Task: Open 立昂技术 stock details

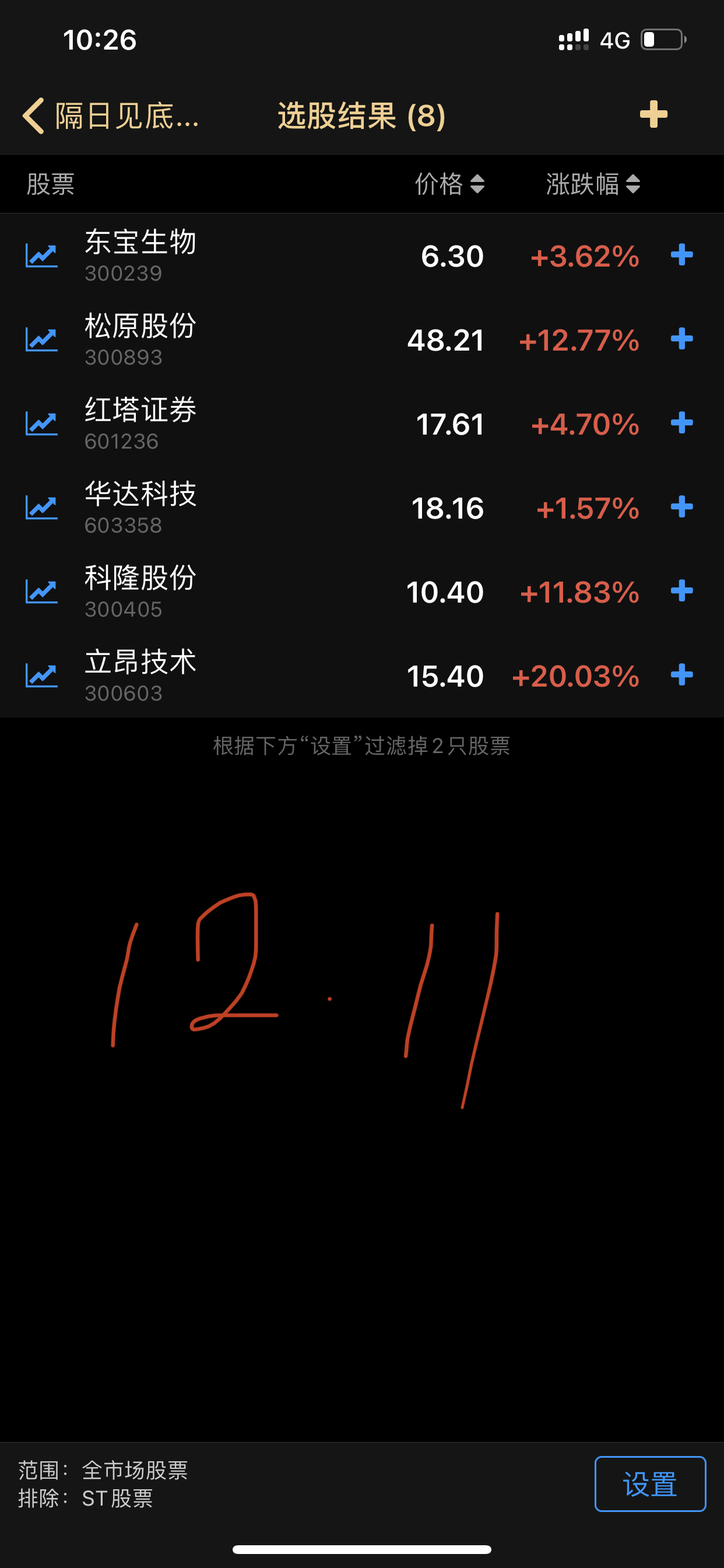Action: [141, 675]
